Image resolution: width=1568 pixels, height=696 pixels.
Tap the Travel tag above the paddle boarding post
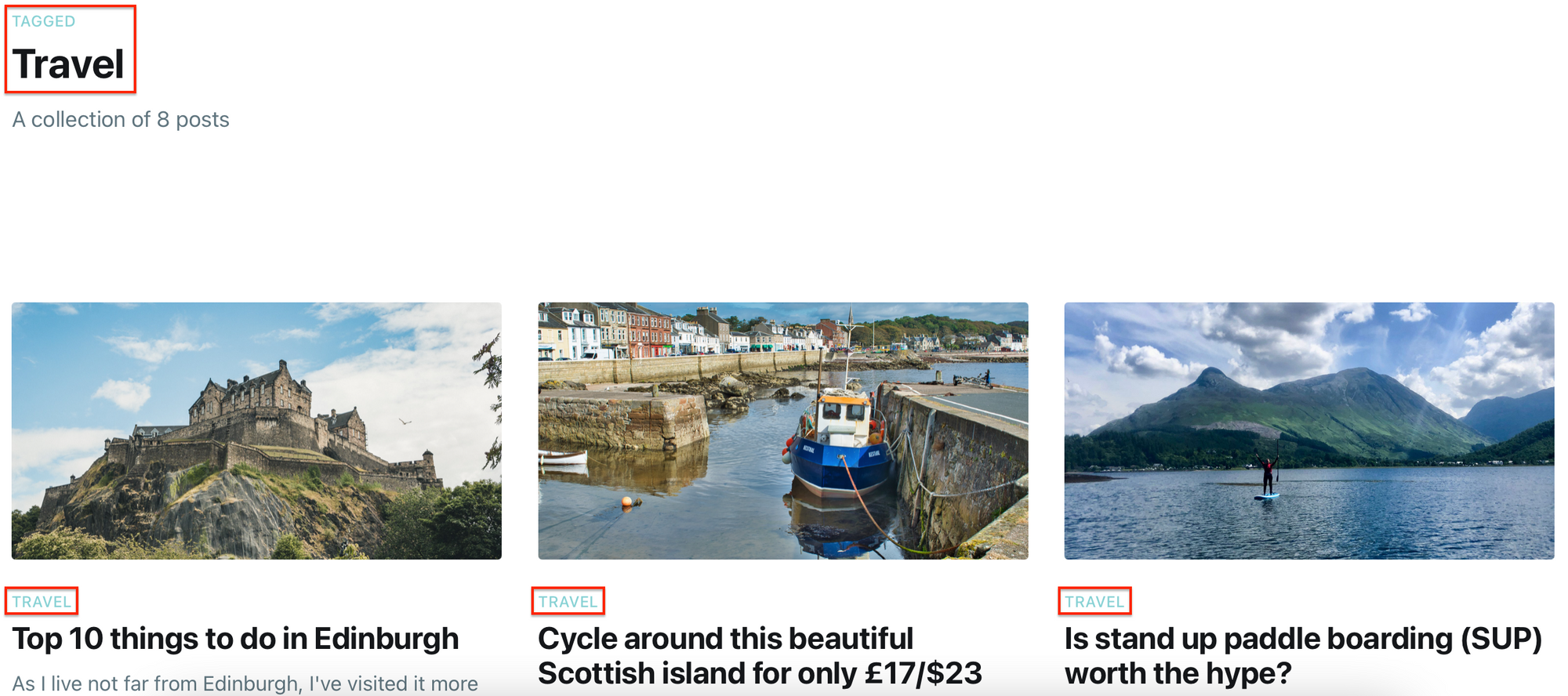tap(1094, 602)
